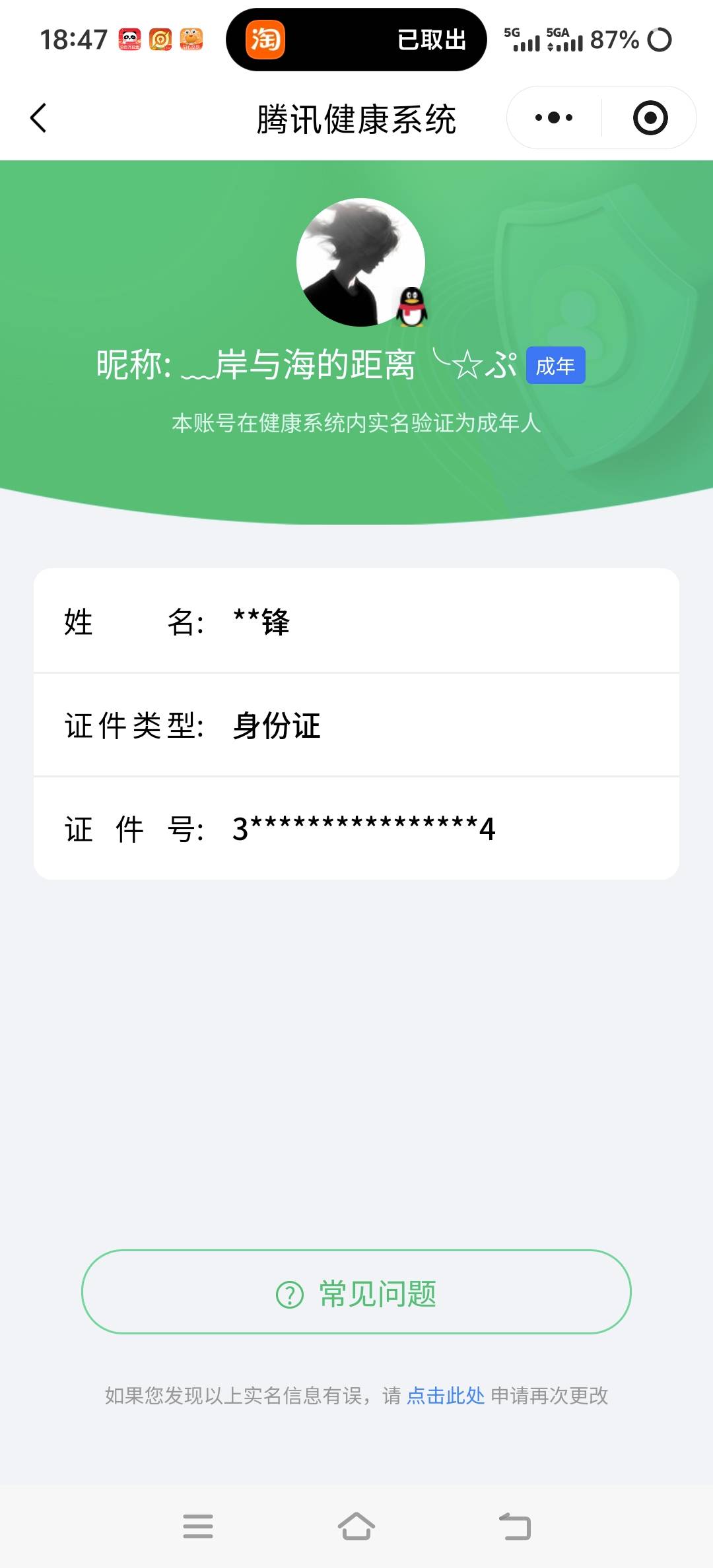Open the mini-program more options (three dots)
This screenshot has height=1568, width=713.
(553, 117)
